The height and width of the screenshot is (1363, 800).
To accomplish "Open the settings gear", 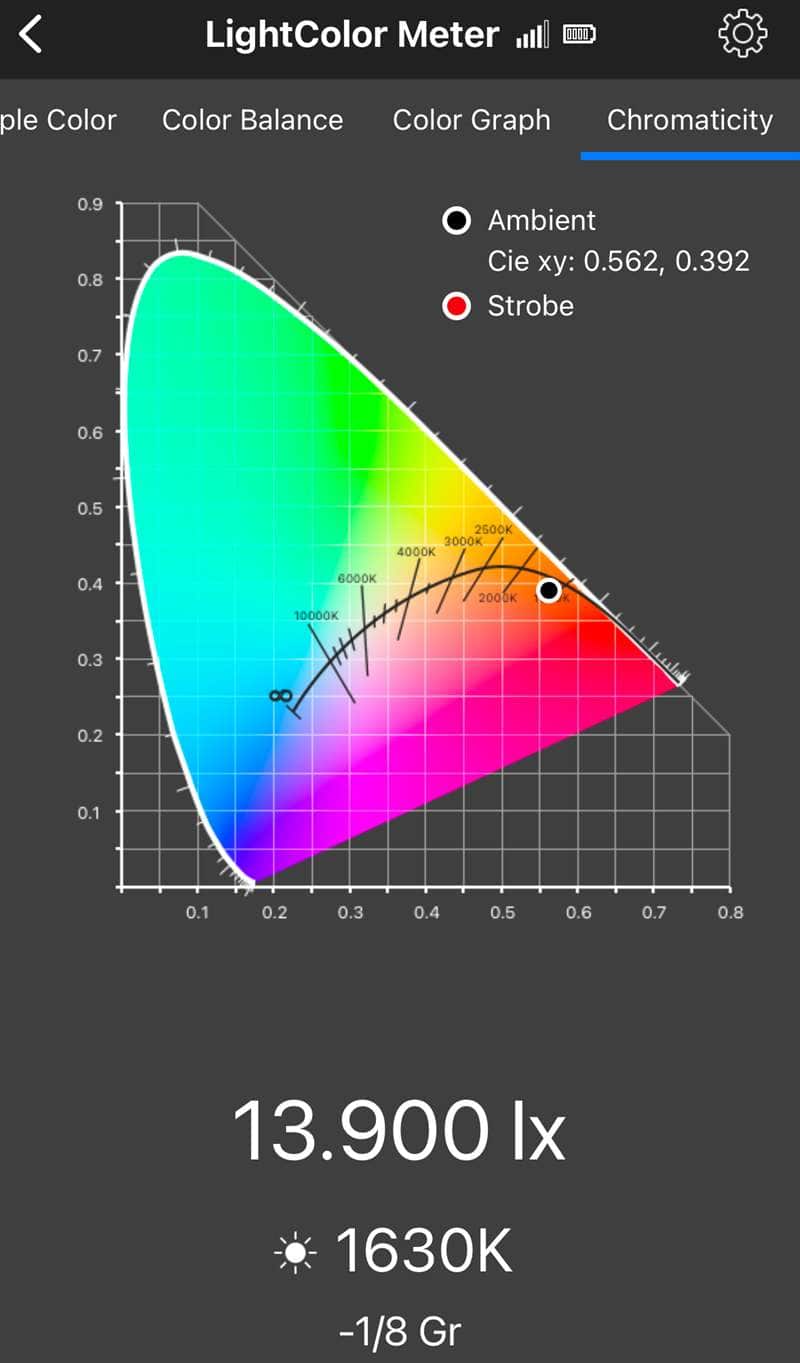I will click(x=743, y=34).
